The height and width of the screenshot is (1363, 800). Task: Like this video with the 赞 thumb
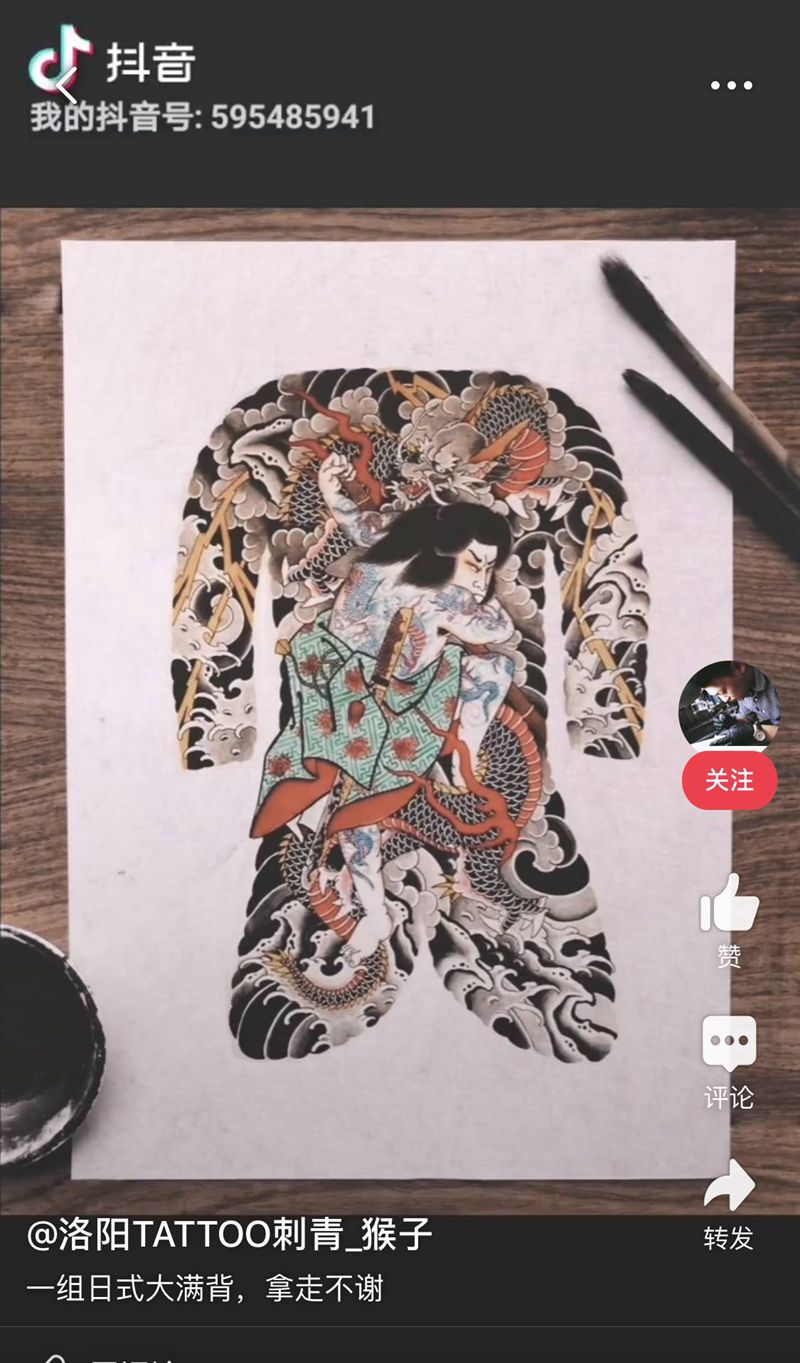click(x=729, y=905)
